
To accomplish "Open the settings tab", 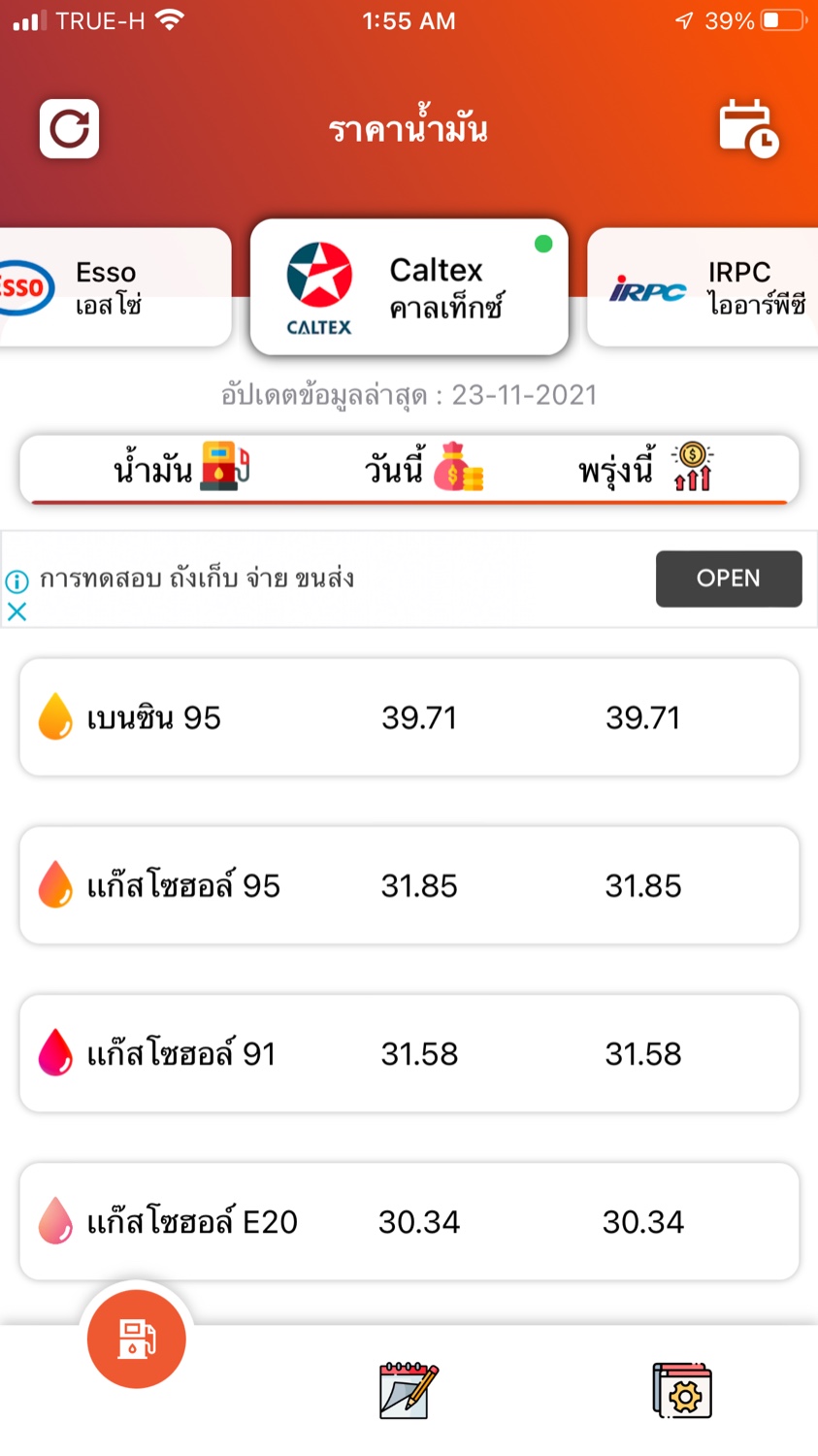I will pyautogui.click(x=682, y=1390).
